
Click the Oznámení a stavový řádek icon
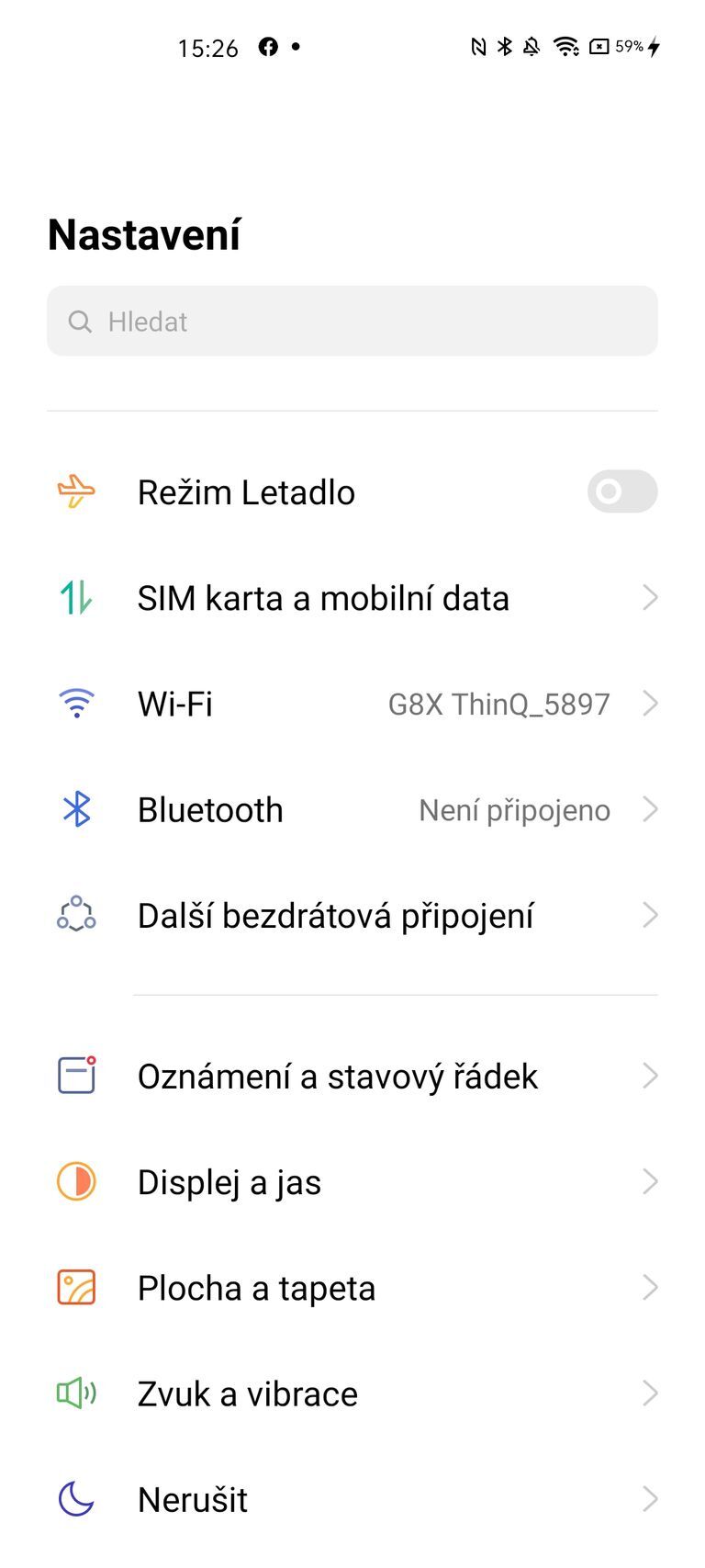pyautogui.click(x=75, y=1075)
